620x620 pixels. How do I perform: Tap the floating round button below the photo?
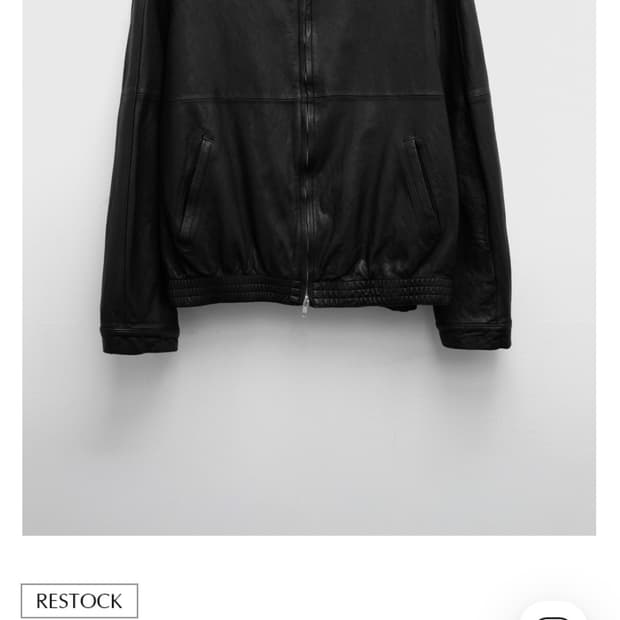(x=552, y=611)
